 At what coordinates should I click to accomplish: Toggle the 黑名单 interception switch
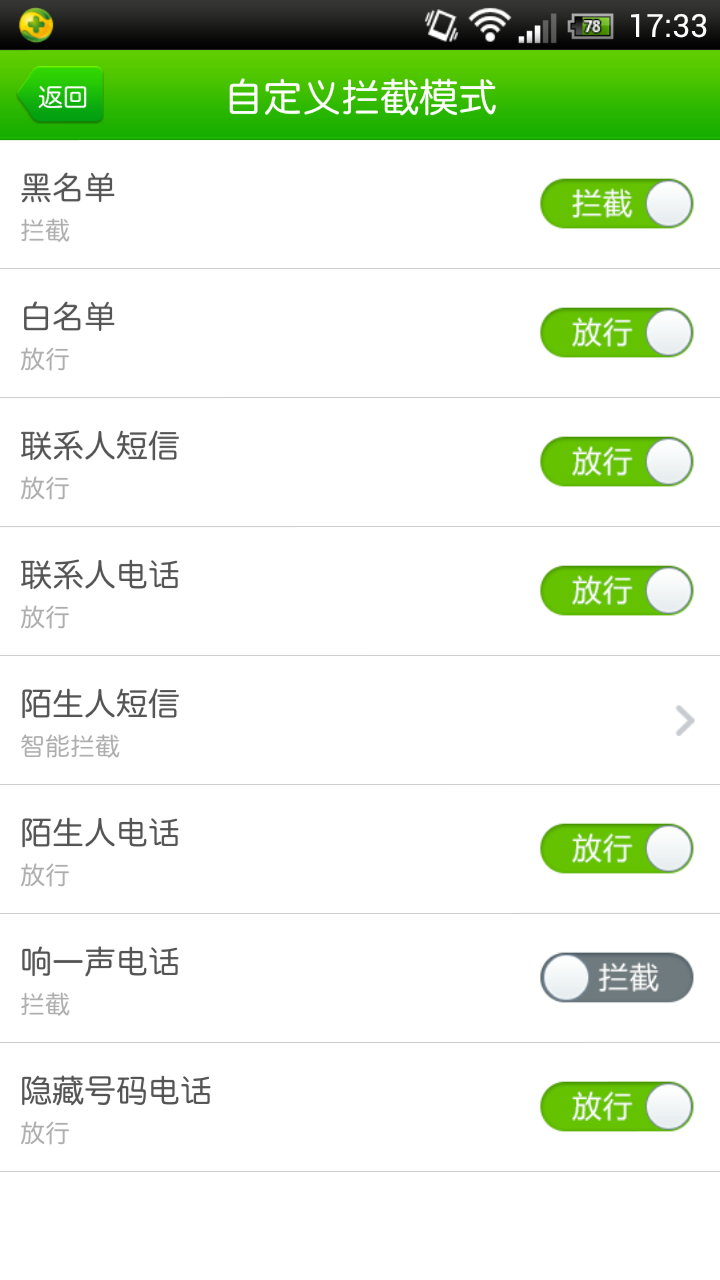pos(616,204)
